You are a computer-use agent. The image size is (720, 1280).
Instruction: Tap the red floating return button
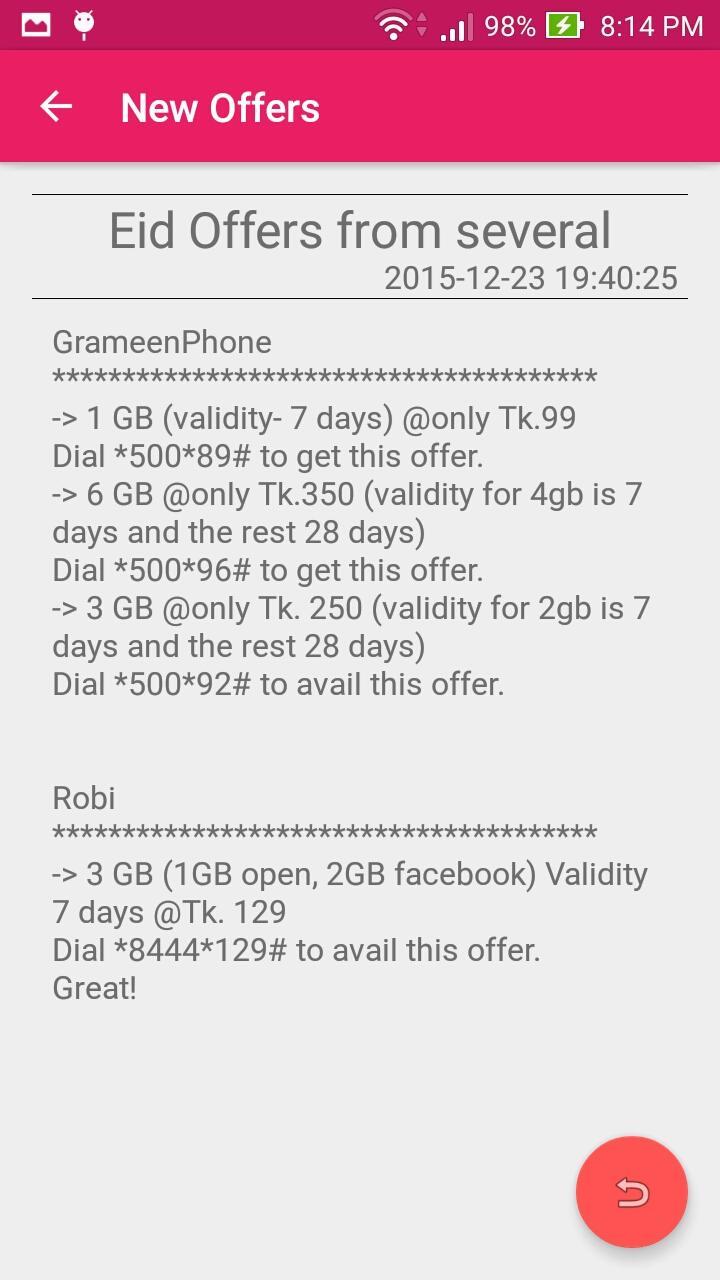(631, 1191)
